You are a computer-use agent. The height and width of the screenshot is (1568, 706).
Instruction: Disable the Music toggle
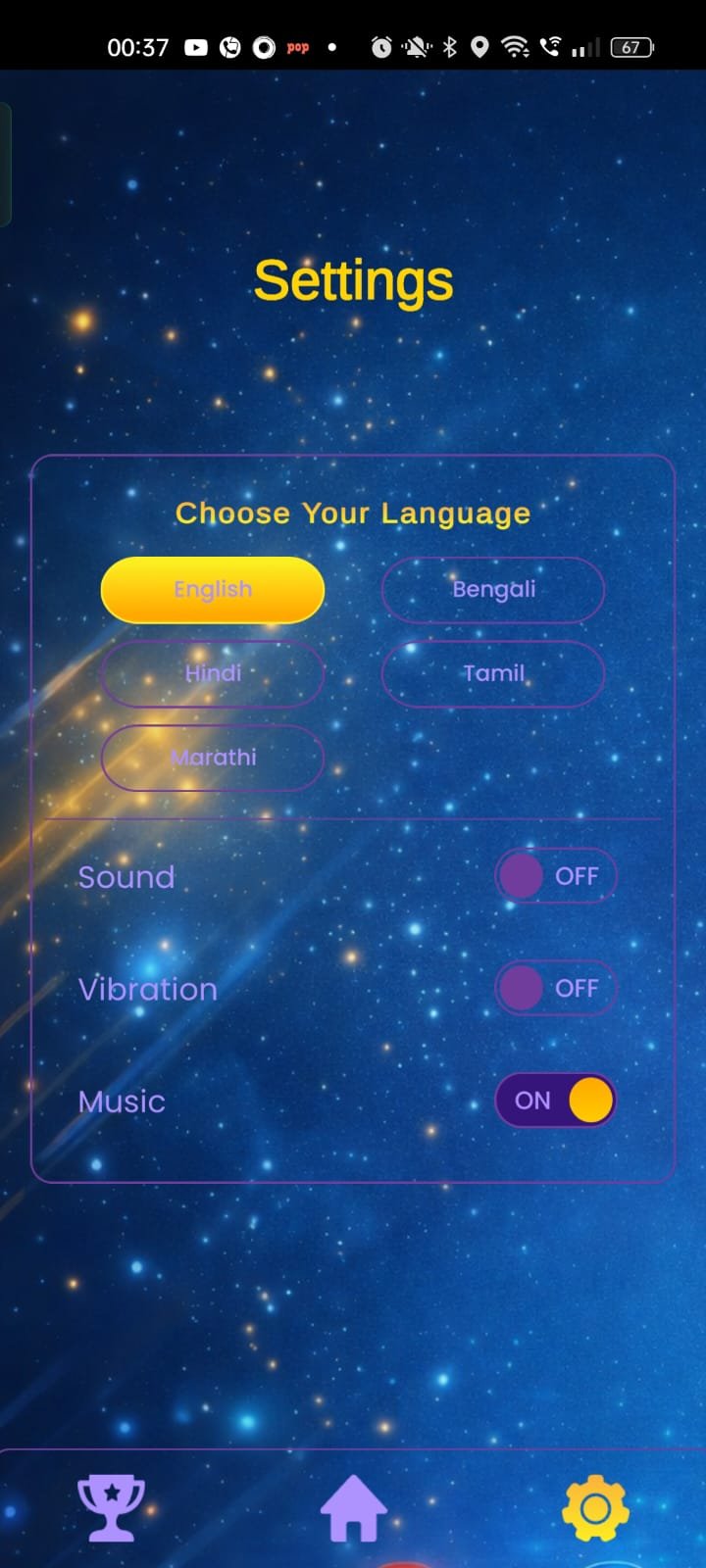556,1100
